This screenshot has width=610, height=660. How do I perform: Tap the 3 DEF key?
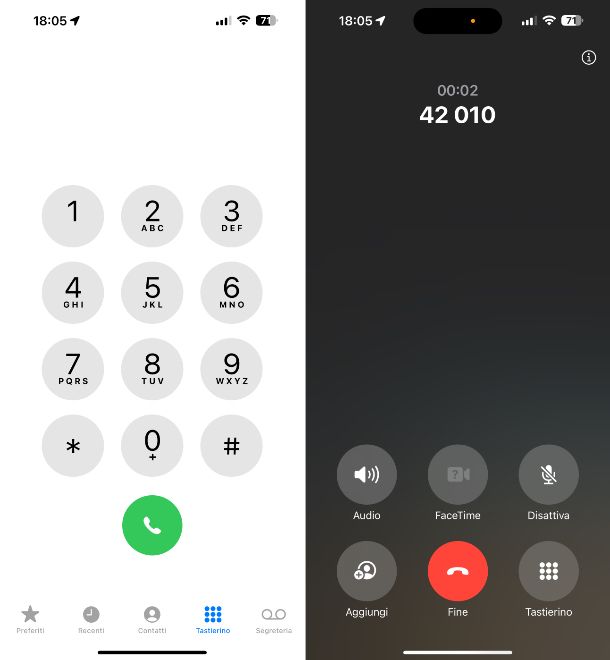pyautogui.click(x=231, y=216)
